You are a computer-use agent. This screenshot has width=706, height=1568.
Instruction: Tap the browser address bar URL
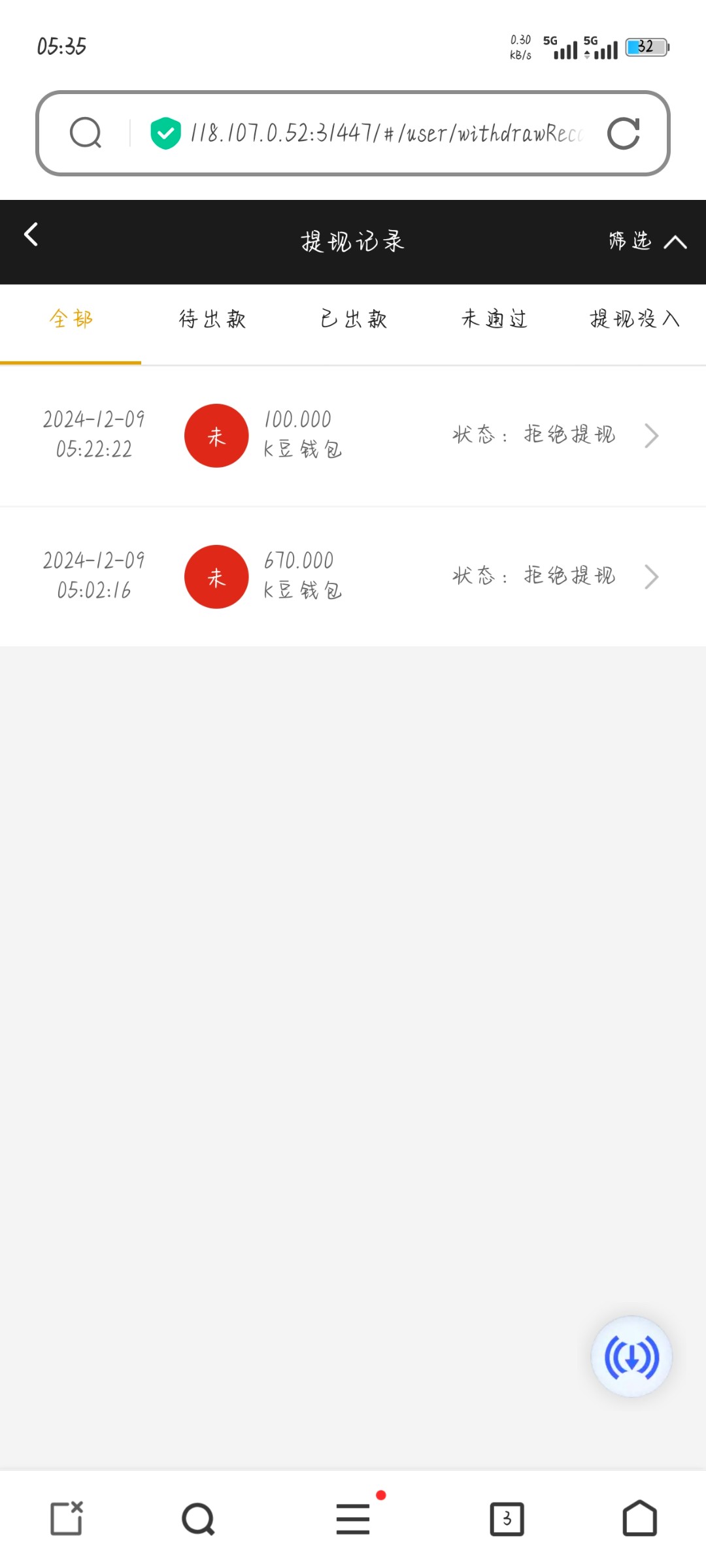coord(386,134)
